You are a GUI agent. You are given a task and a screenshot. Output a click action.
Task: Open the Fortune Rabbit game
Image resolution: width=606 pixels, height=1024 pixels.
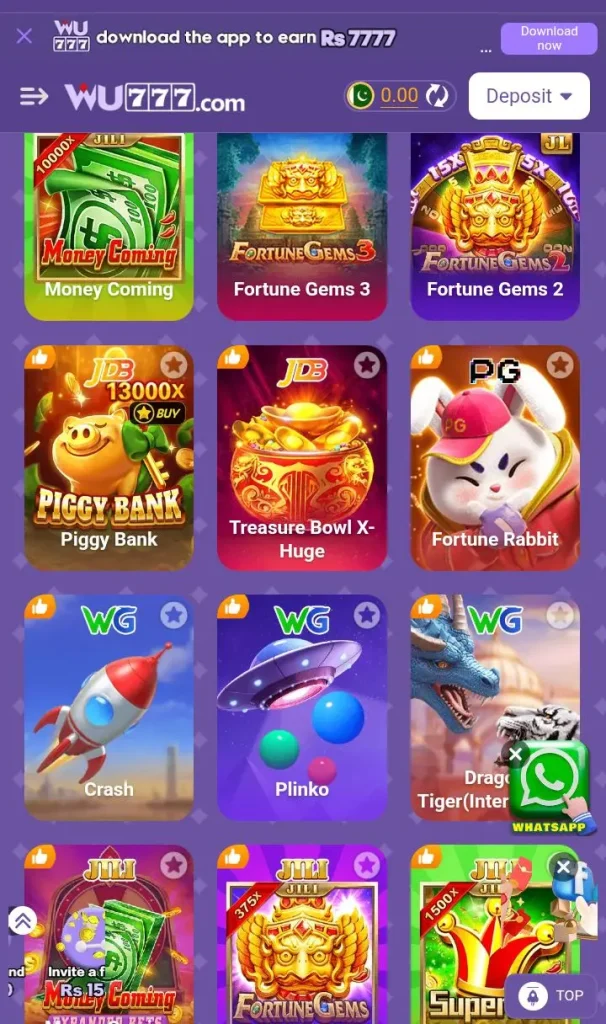[x=495, y=457]
